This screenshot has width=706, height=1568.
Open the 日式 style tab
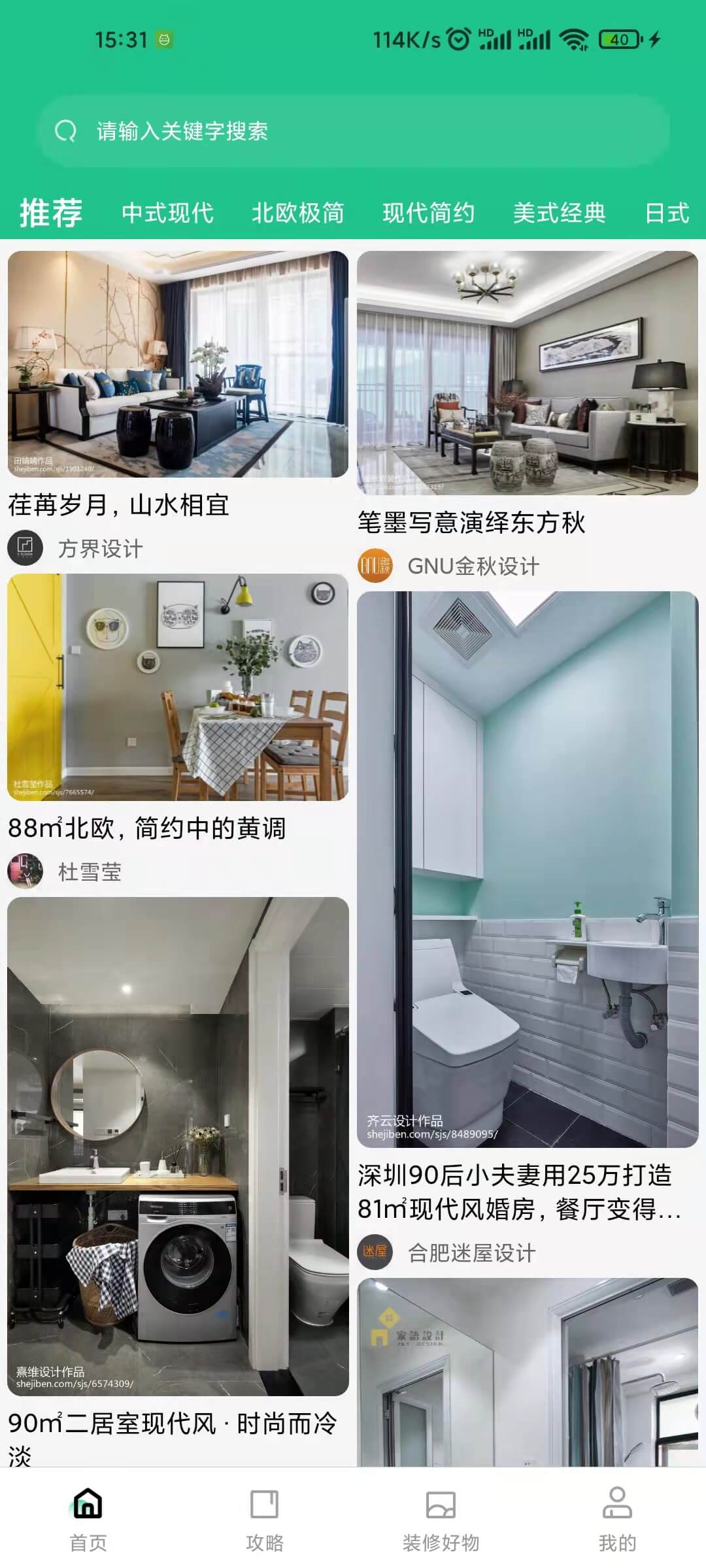click(667, 213)
